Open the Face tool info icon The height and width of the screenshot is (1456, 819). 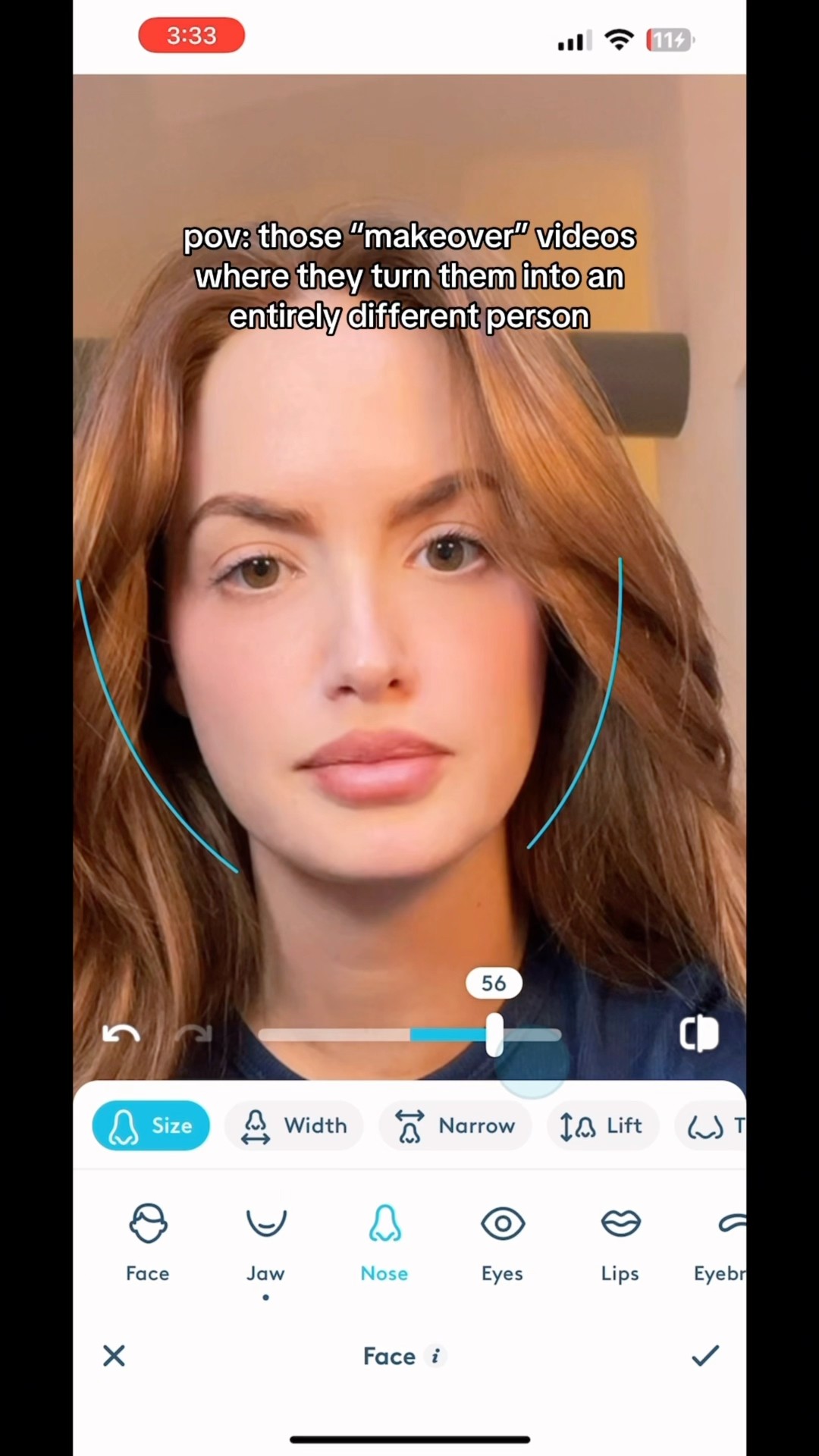(x=435, y=1356)
